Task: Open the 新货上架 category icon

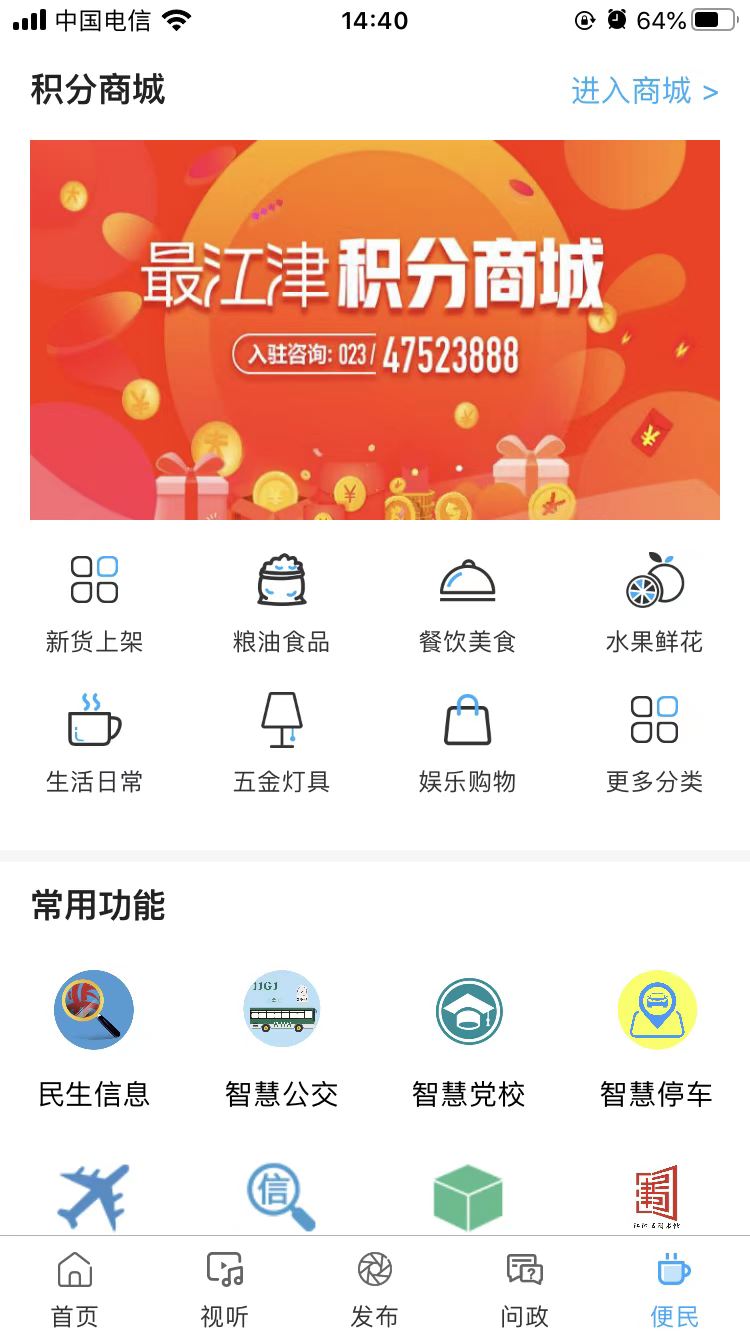Action: pos(94,580)
